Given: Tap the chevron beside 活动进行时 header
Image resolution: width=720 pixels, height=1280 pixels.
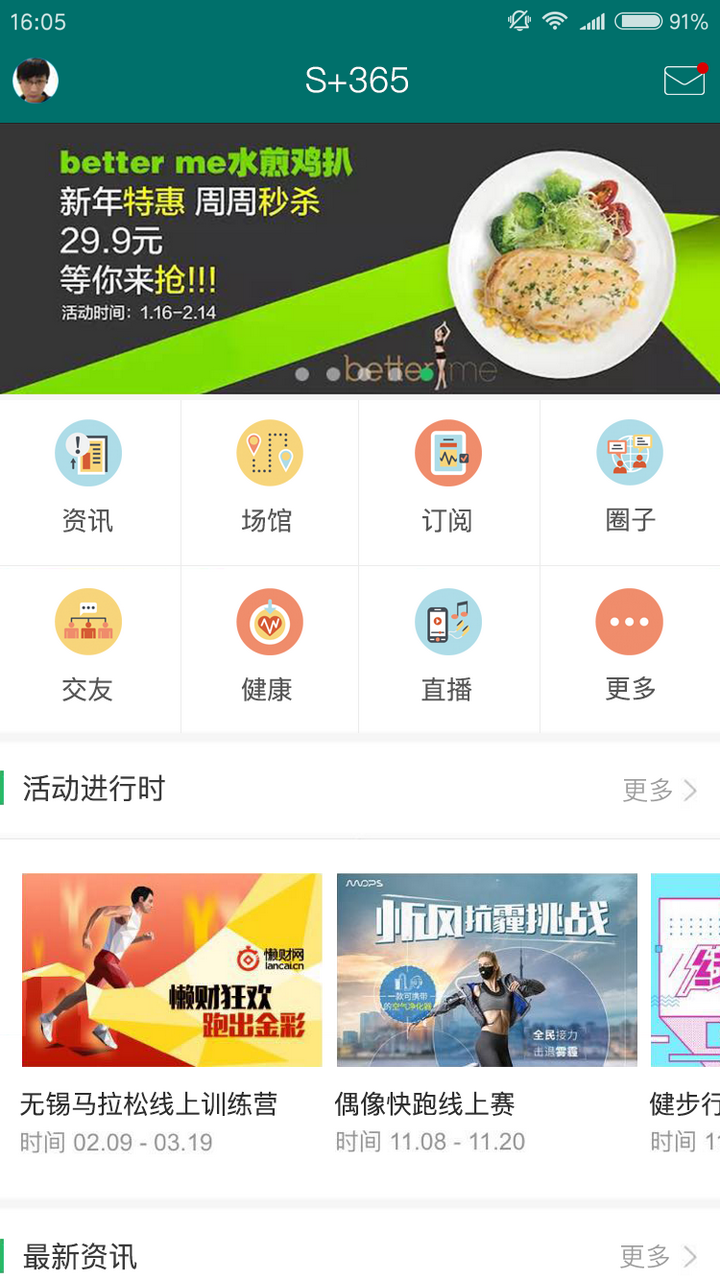Looking at the screenshot, I should click(689, 790).
